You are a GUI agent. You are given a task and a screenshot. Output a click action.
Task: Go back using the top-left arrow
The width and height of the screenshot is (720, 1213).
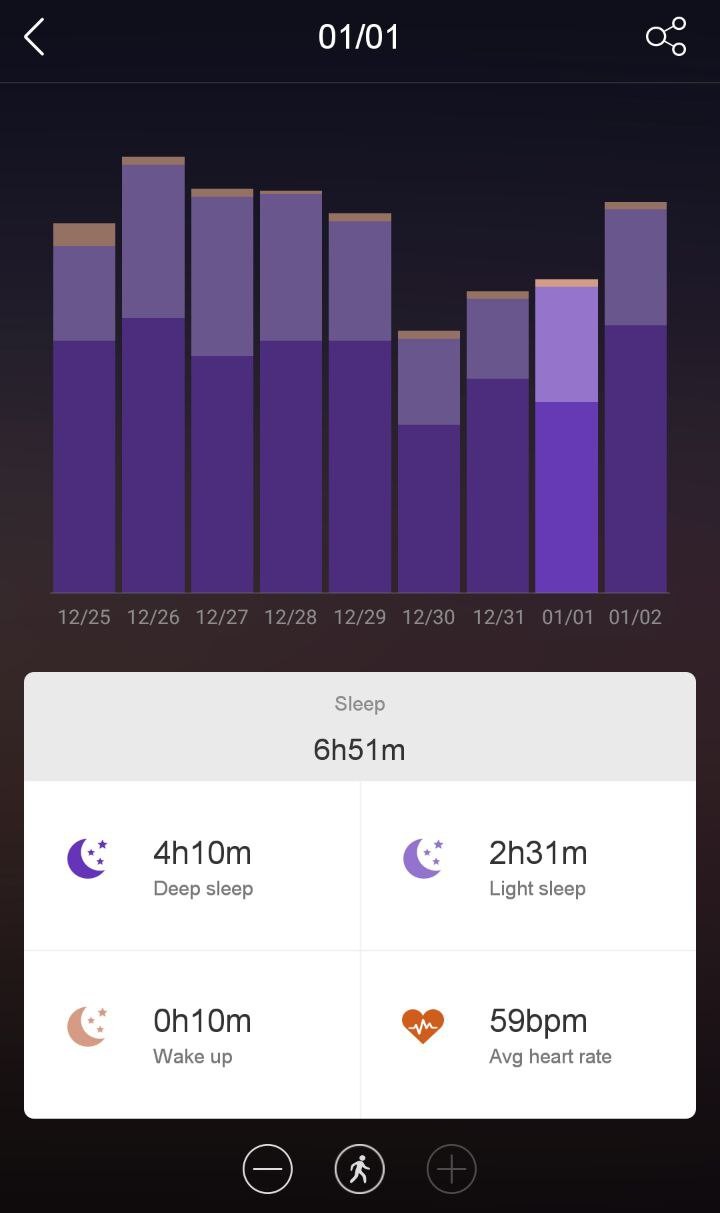35,38
